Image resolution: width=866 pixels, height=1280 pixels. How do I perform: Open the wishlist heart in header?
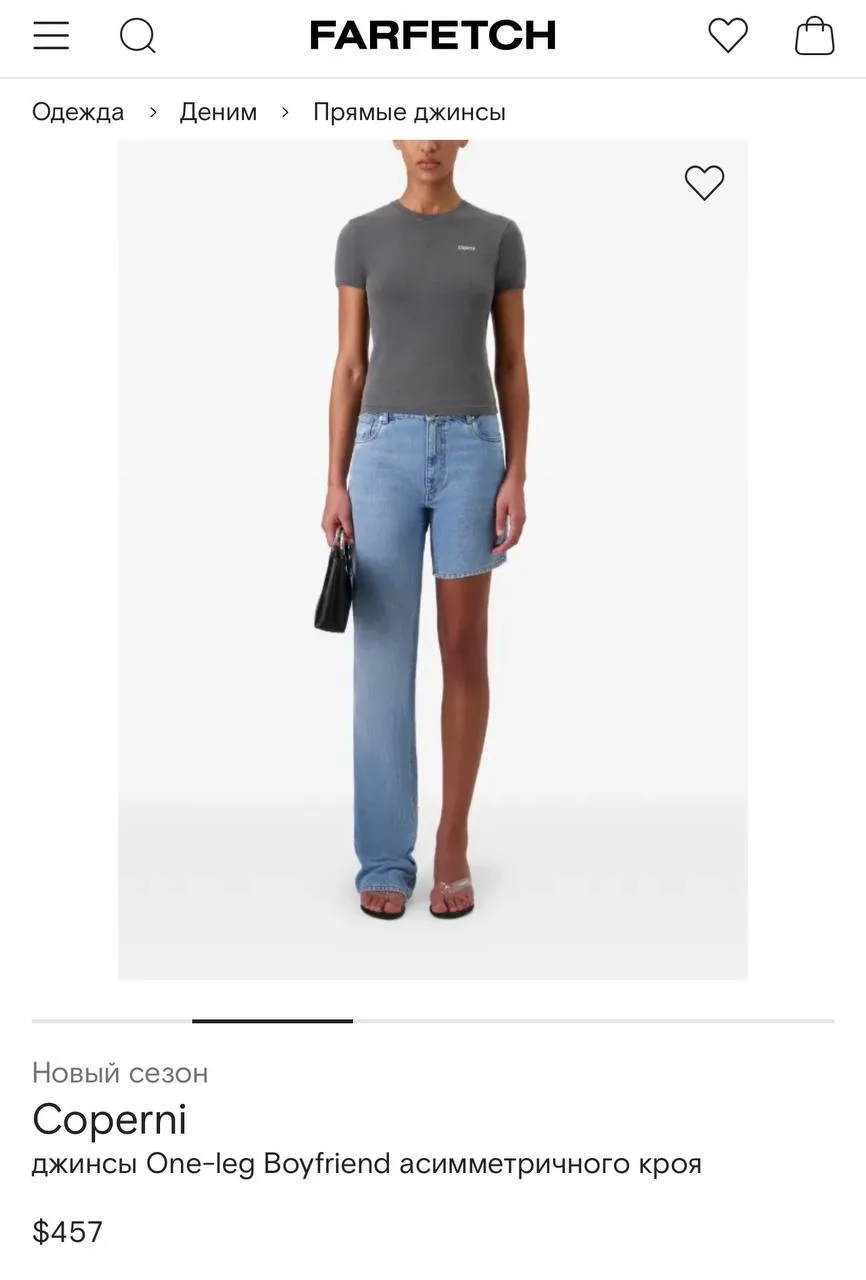point(728,36)
